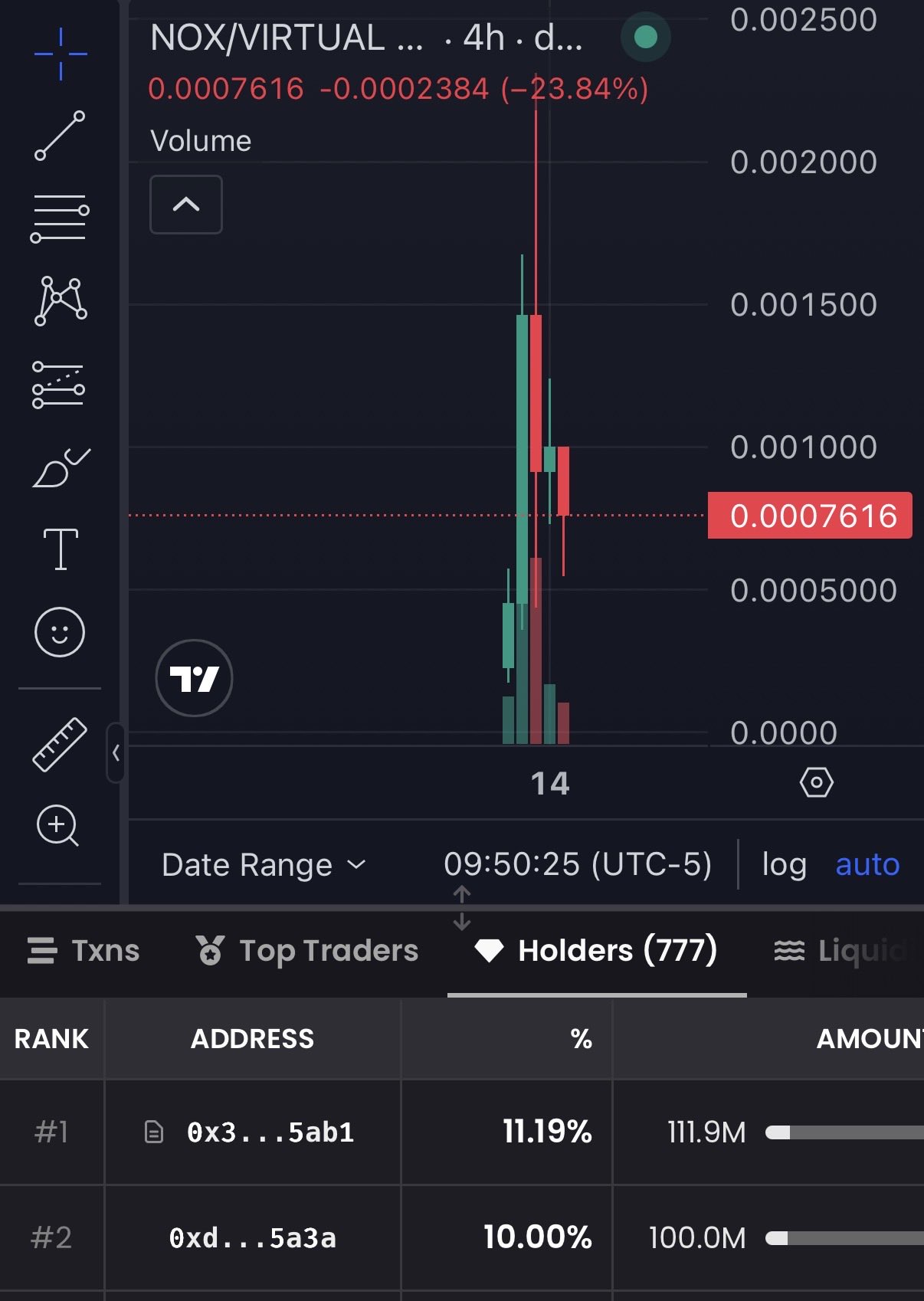Toggle log scale on the chart
Viewport: 924px width, 1301px height.
coord(784,864)
